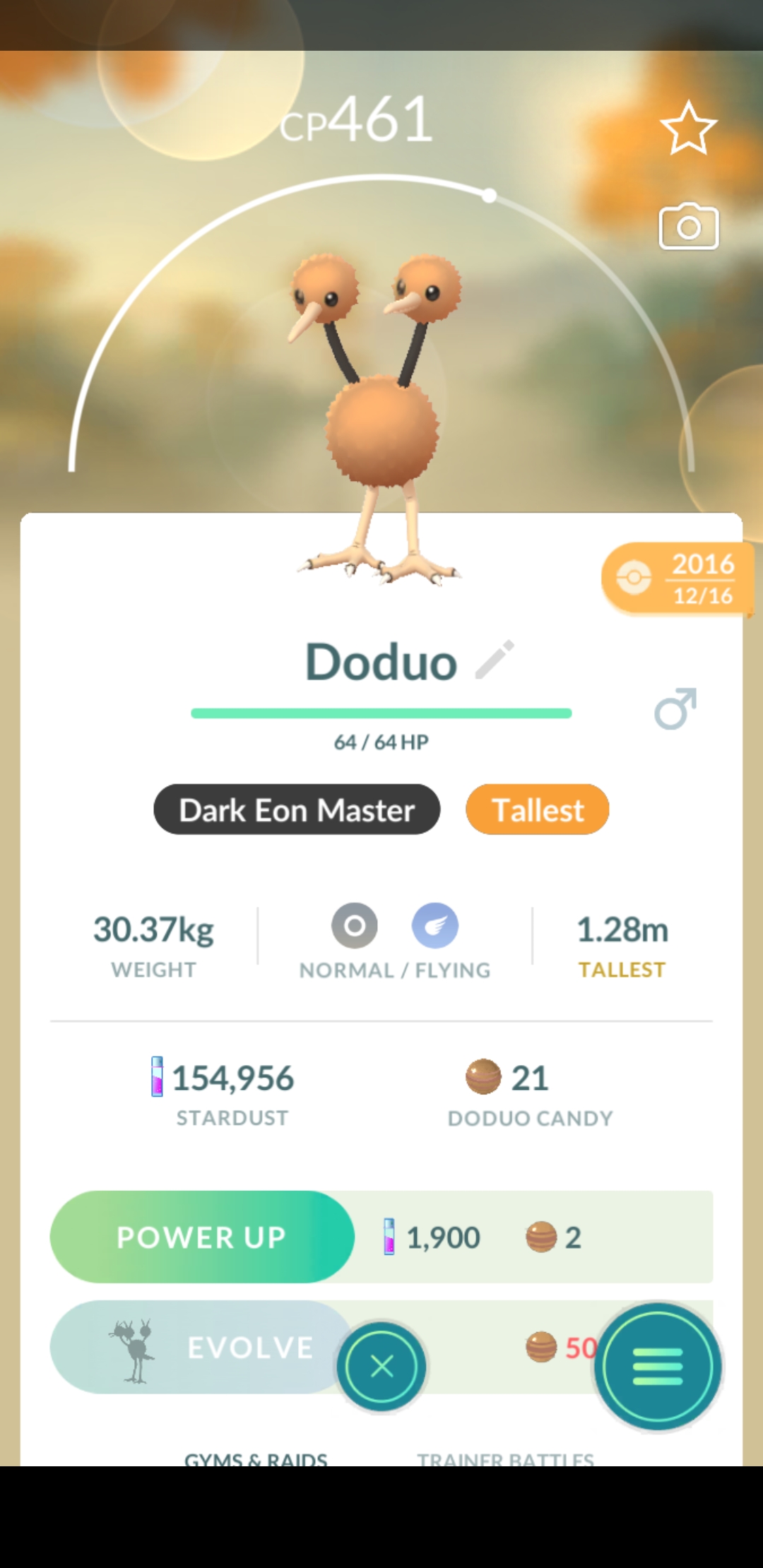This screenshot has width=763, height=1568.
Task: Tap the Tallest tag chip
Action: click(x=537, y=809)
